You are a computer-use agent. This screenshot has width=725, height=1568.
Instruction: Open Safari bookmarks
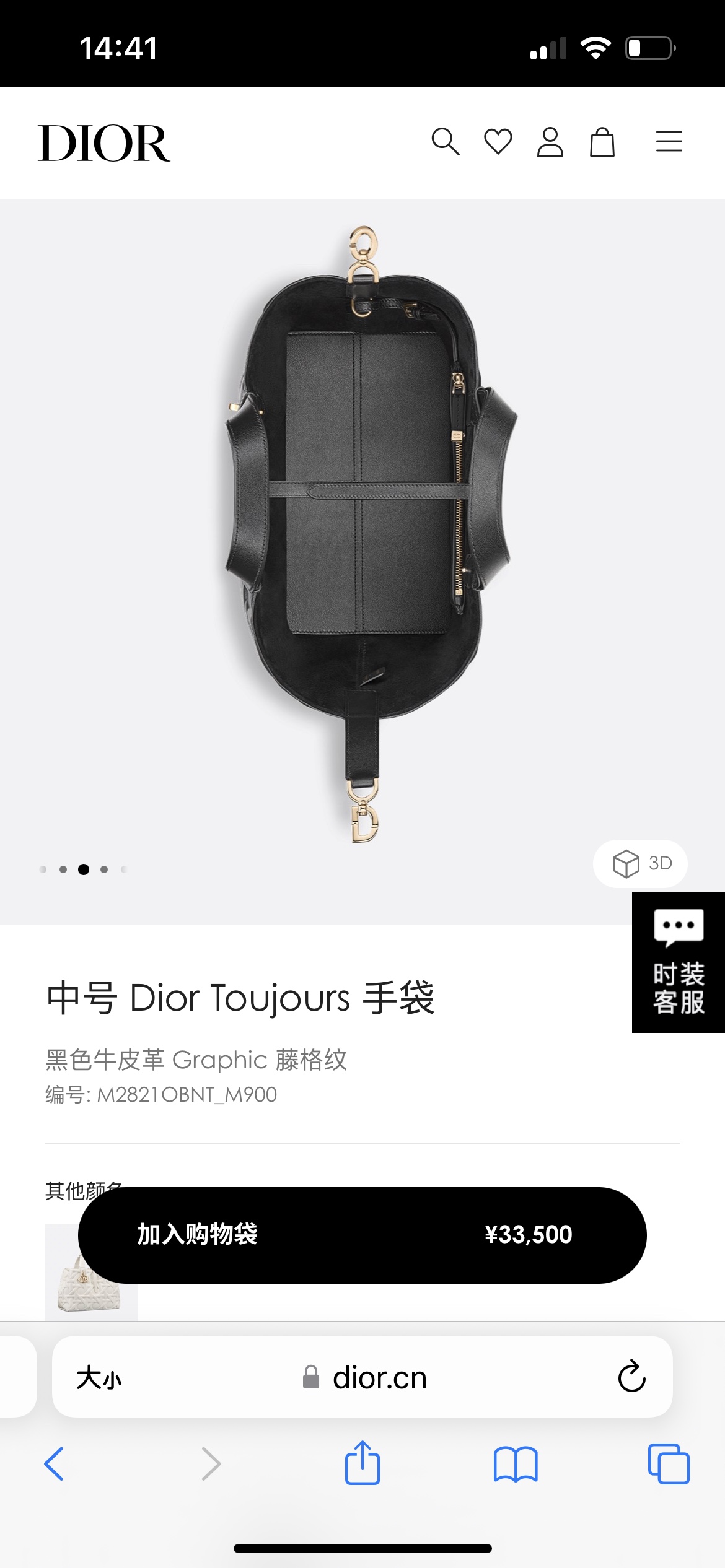coord(516,1464)
